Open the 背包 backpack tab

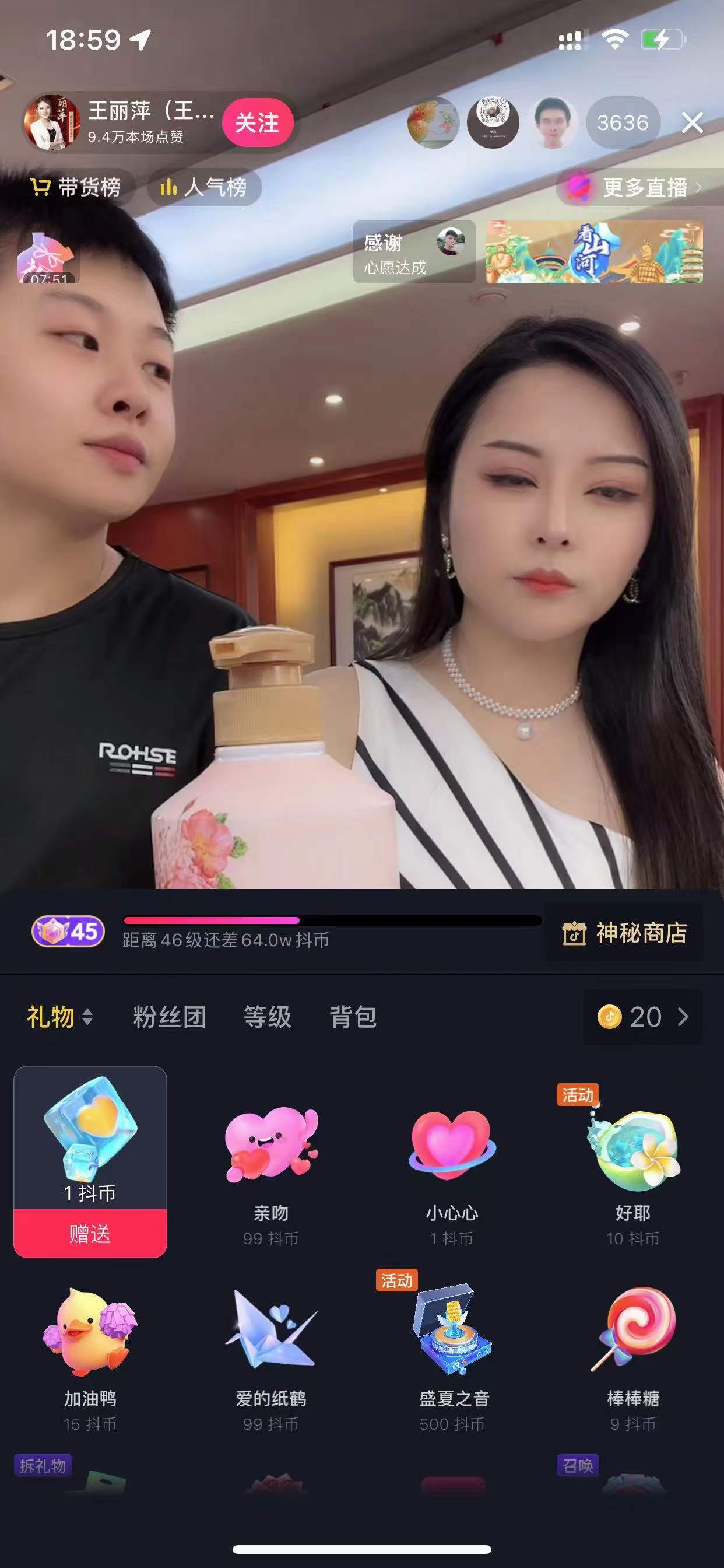tap(353, 1017)
